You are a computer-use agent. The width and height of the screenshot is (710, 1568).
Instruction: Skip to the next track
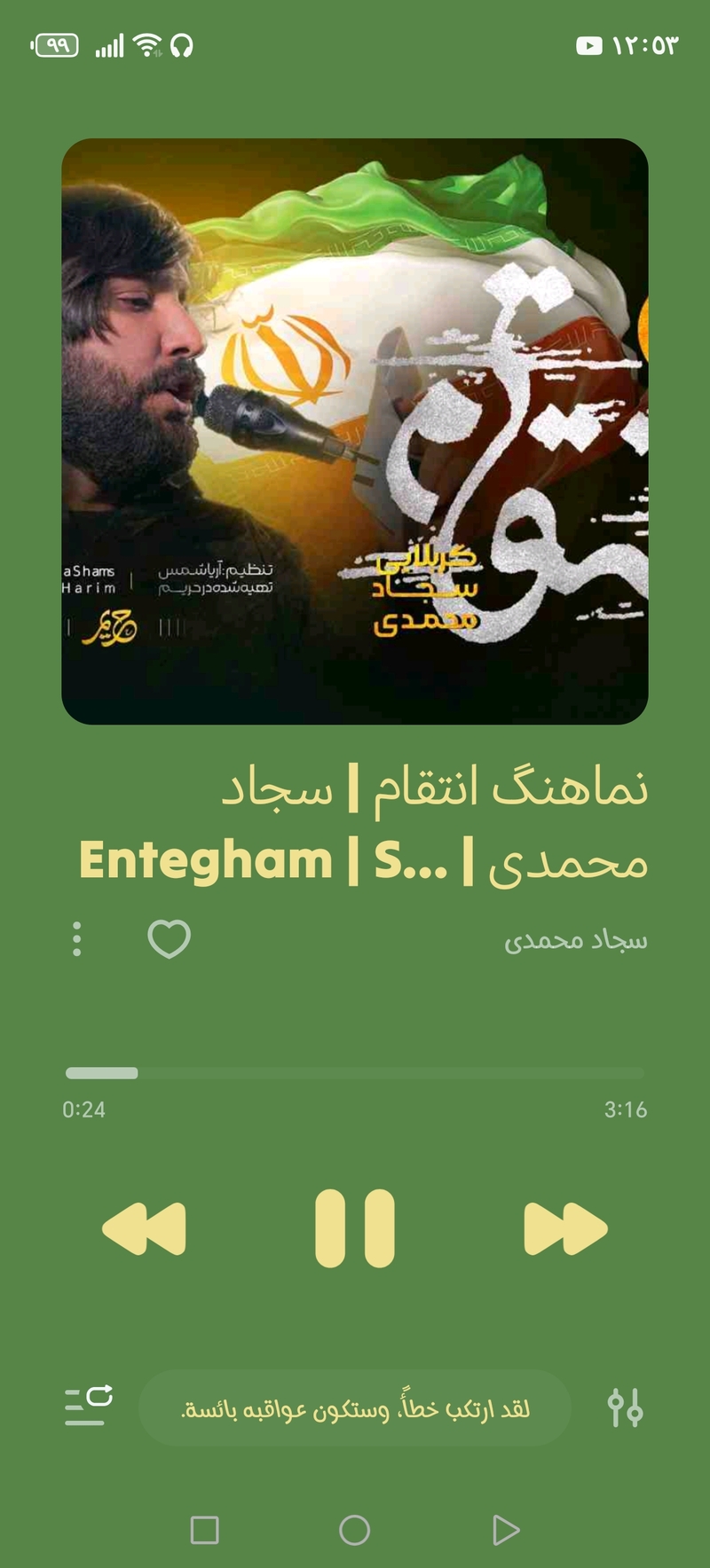click(x=565, y=1228)
